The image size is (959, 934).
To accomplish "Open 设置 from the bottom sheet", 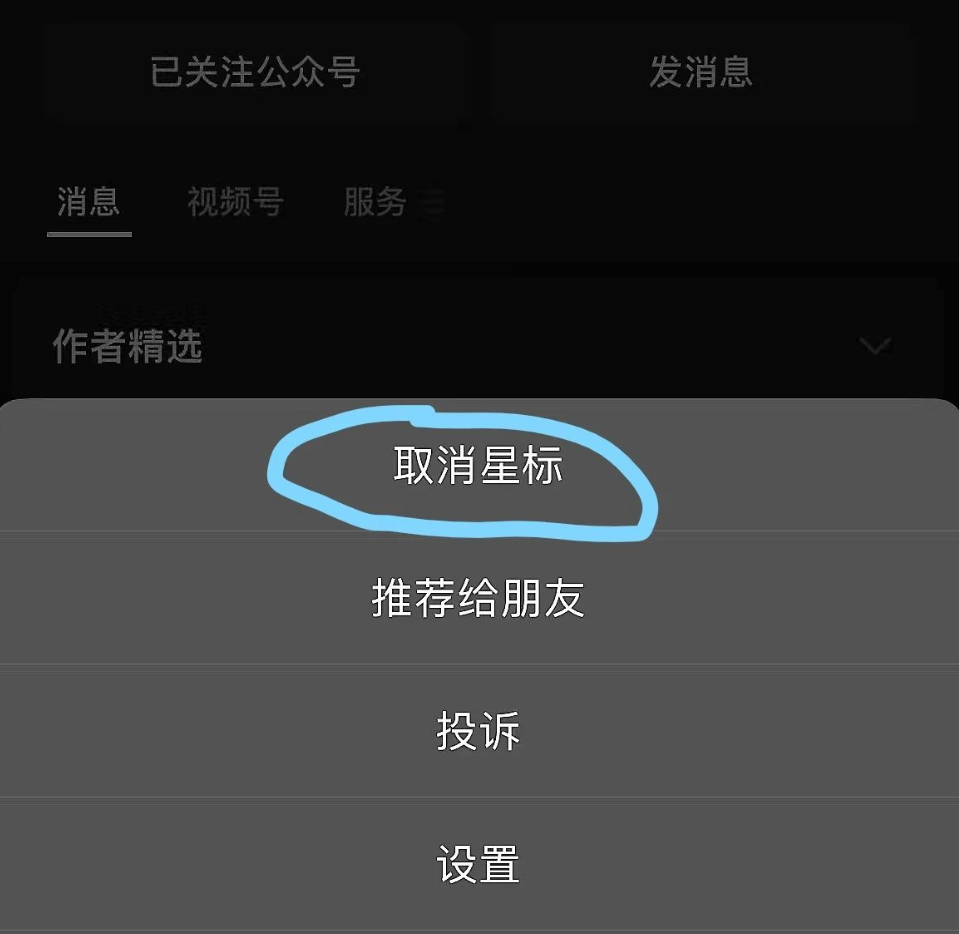I will tap(478, 864).
